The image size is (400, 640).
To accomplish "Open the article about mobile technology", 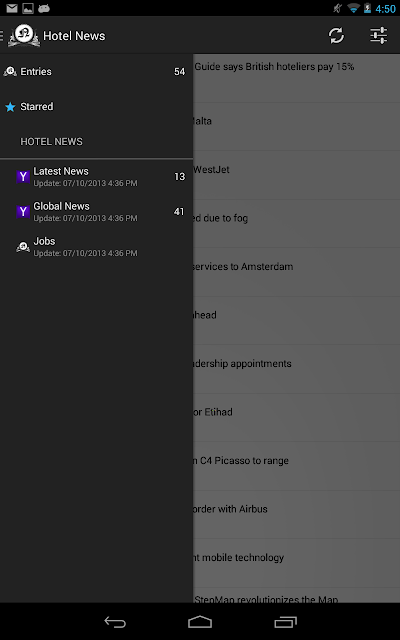I will (296, 563).
